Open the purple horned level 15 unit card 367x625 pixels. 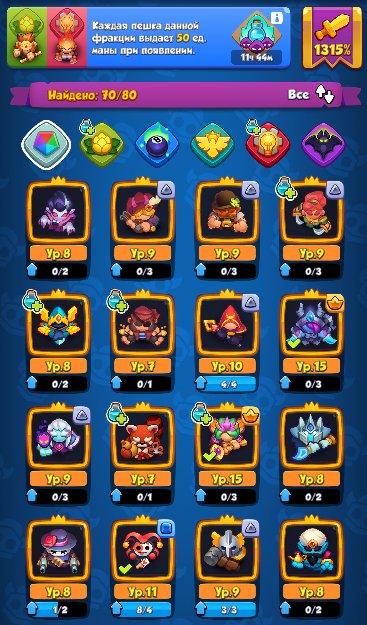312,341
